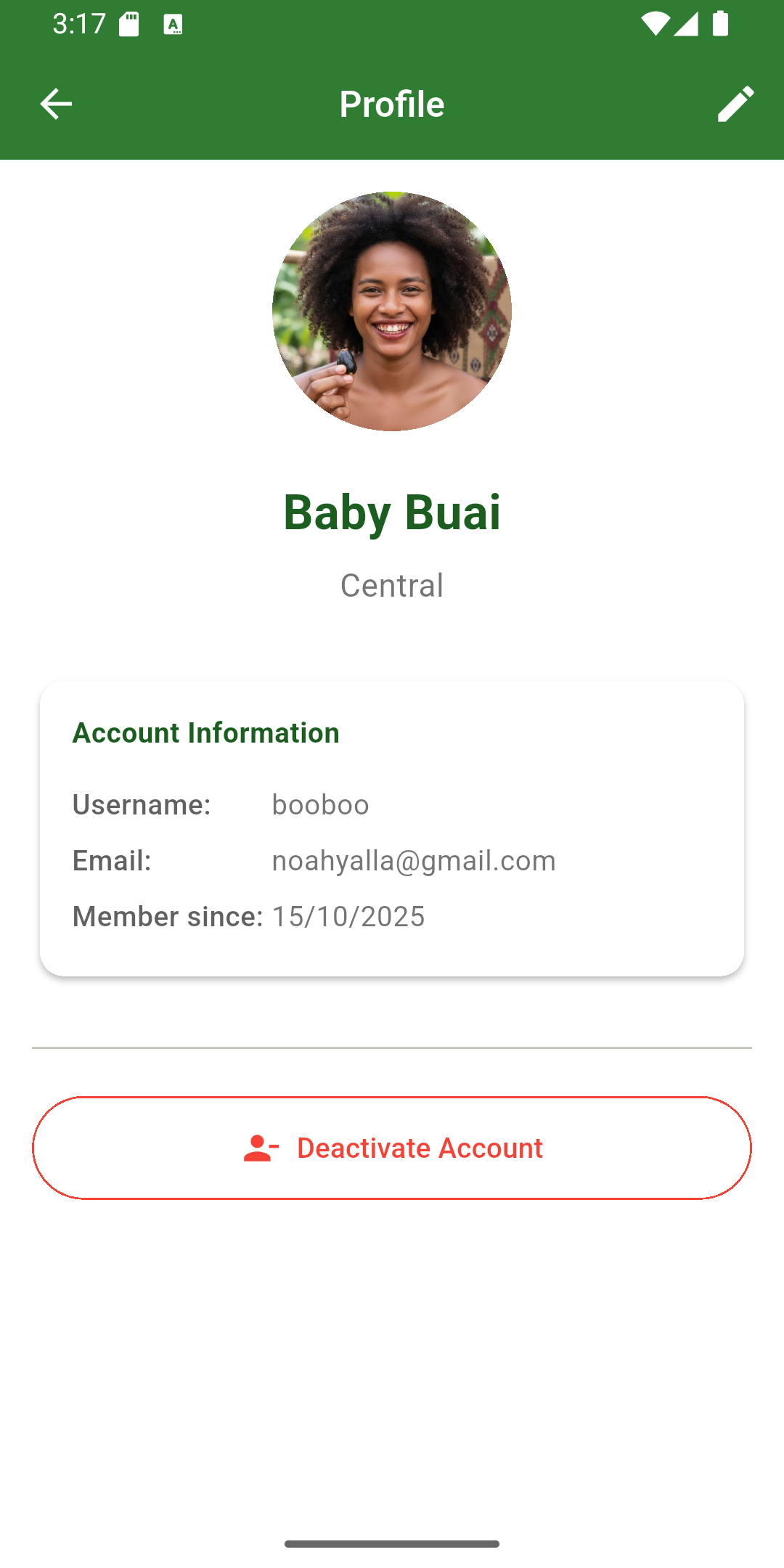Tap the Deactivate Account button
This screenshot has width=784, height=1568.
pyautogui.click(x=392, y=1148)
